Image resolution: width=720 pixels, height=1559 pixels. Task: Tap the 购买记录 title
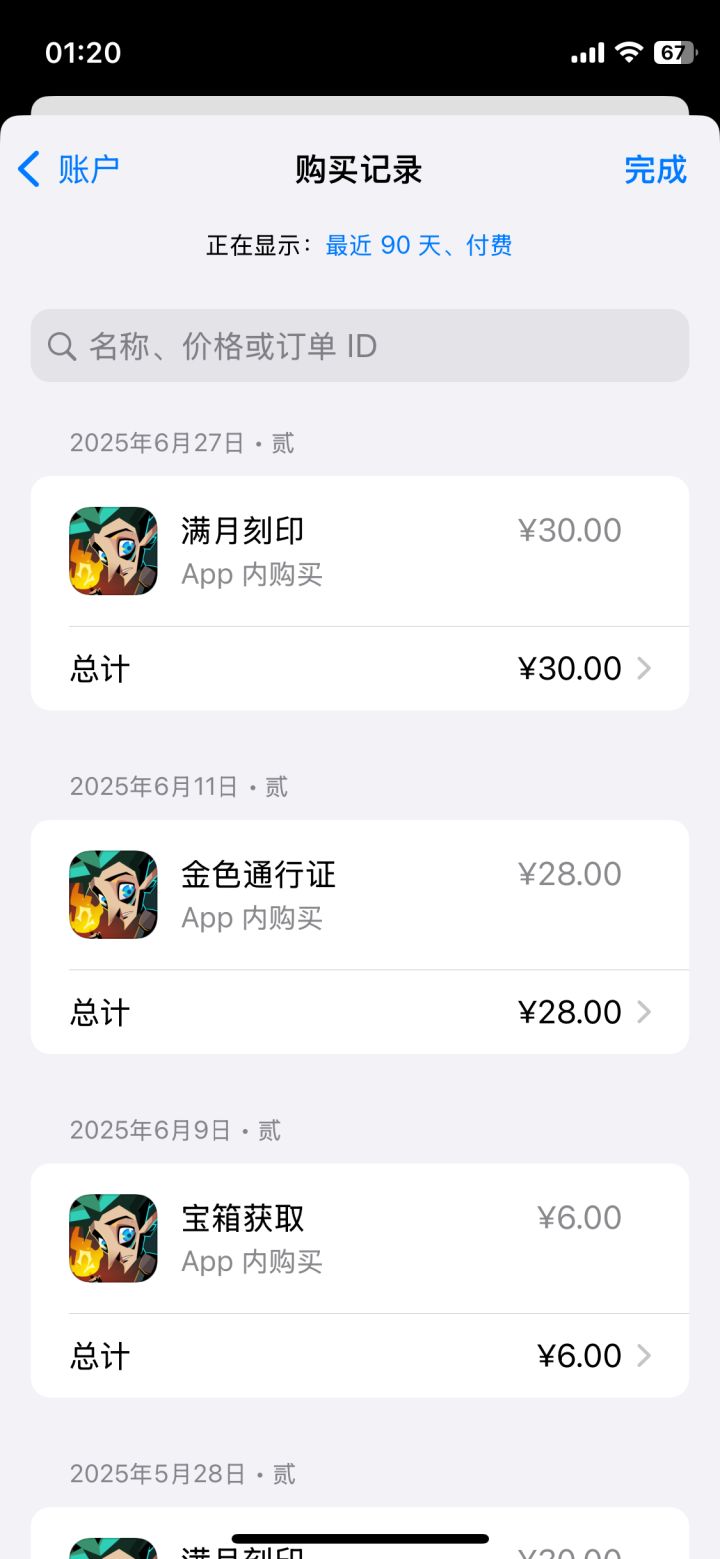click(359, 169)
